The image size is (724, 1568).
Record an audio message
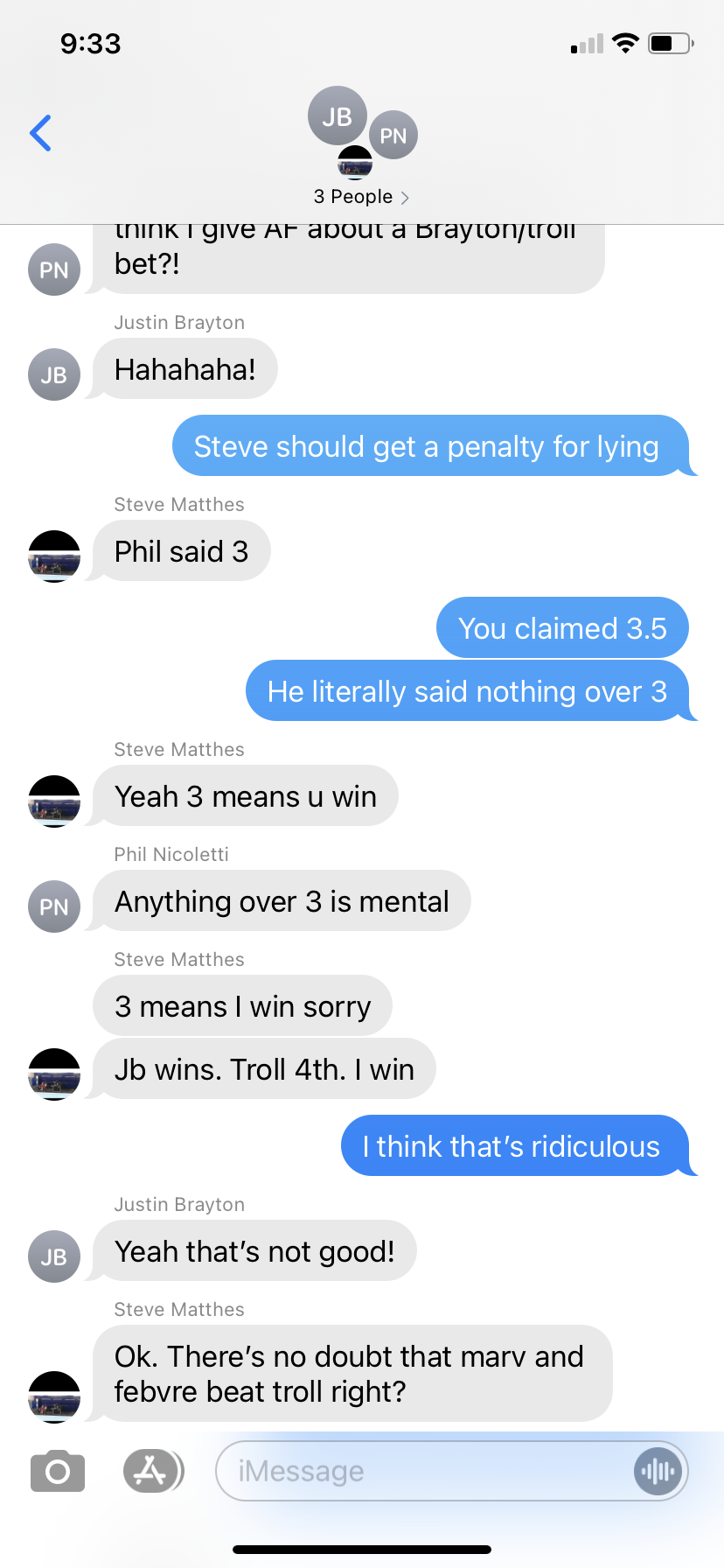coord(658,1471)
